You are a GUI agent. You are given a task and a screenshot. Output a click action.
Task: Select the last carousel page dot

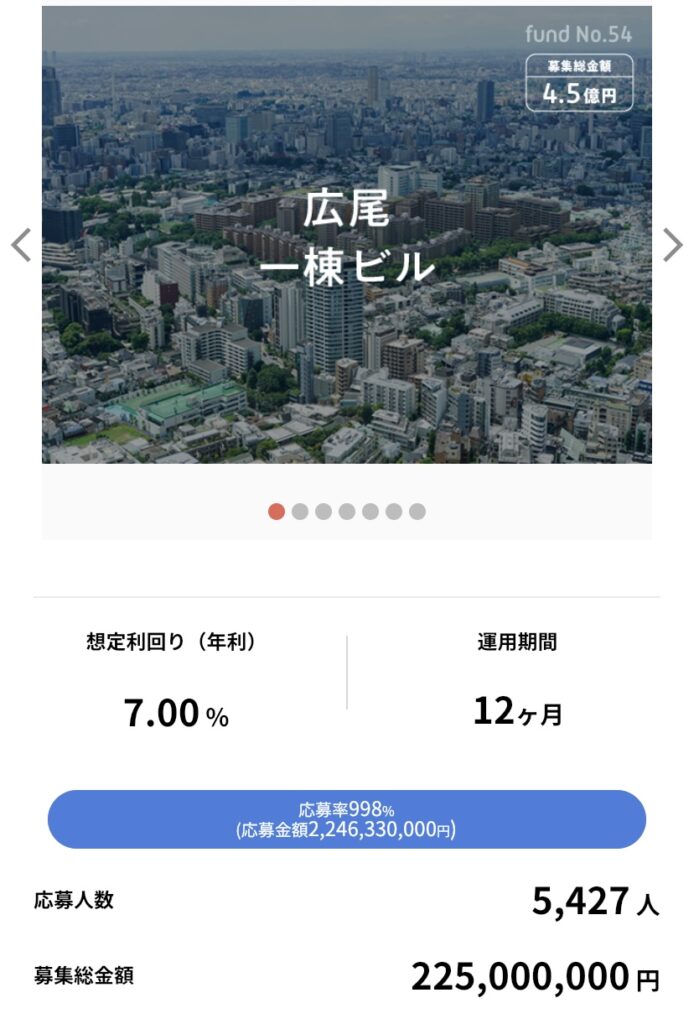point(417,512)
